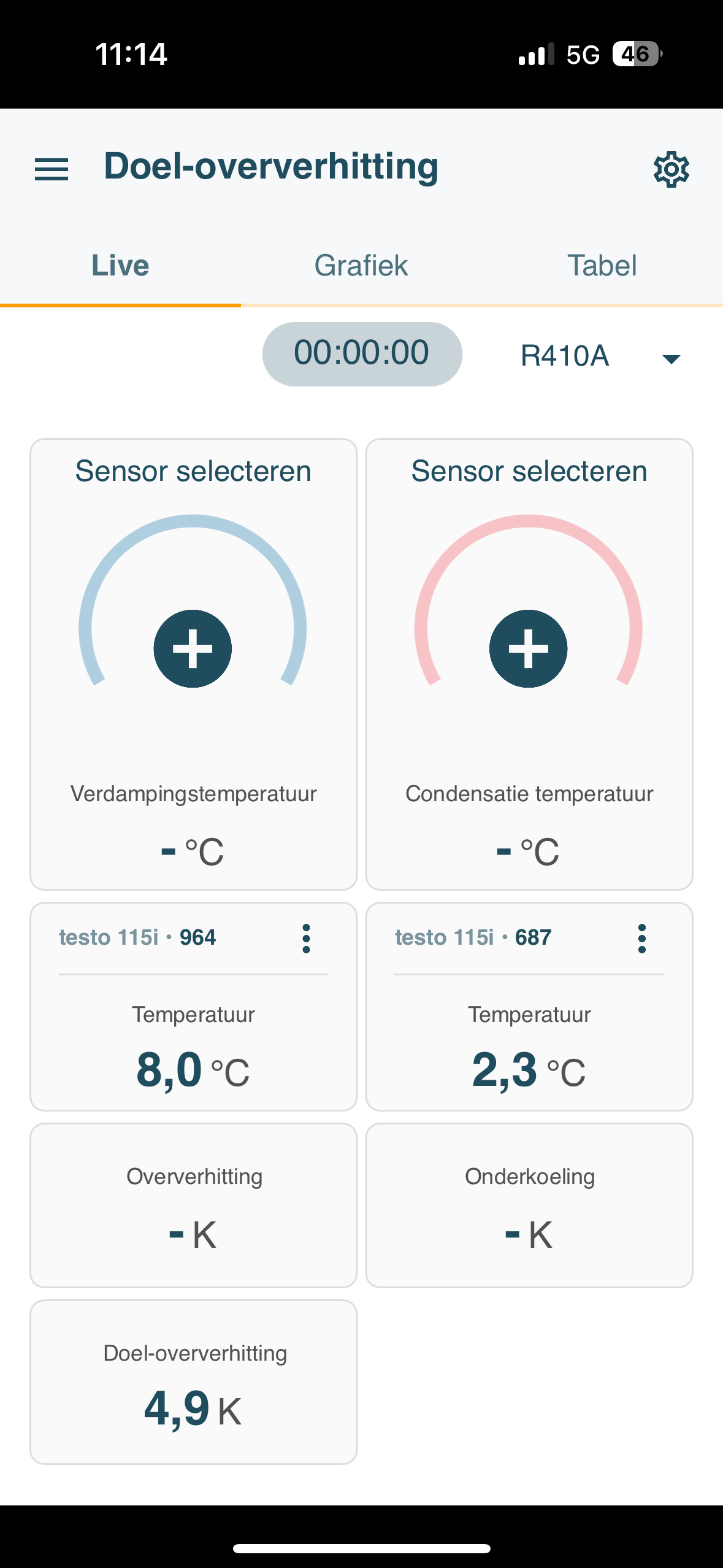This screenshot has height=1568, width=723.
Task: Switch to the Grafiek tab
Action: point(361,266)
